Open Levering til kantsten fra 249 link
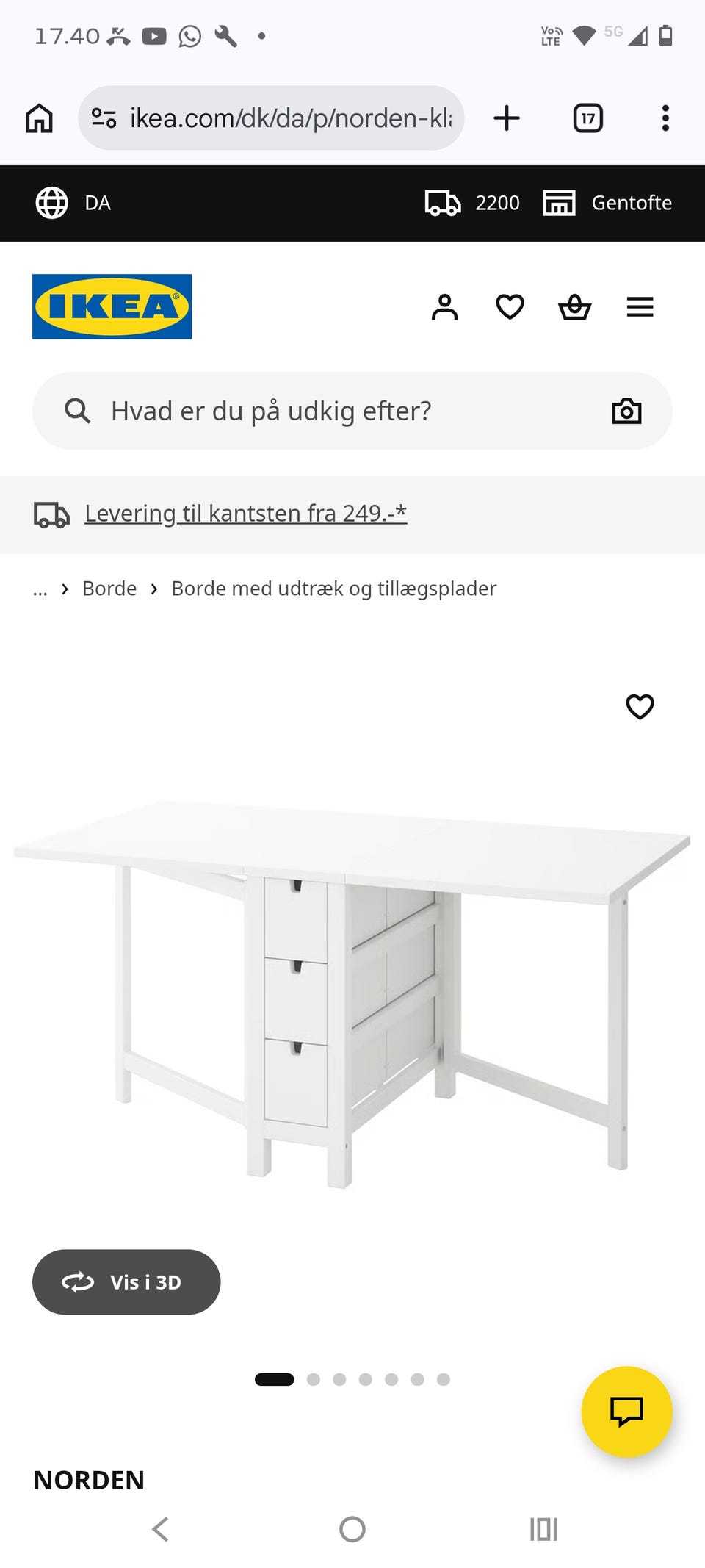The width and height of the screenshot is (705, 1568). pyautogui.click(x=245, y=513)
